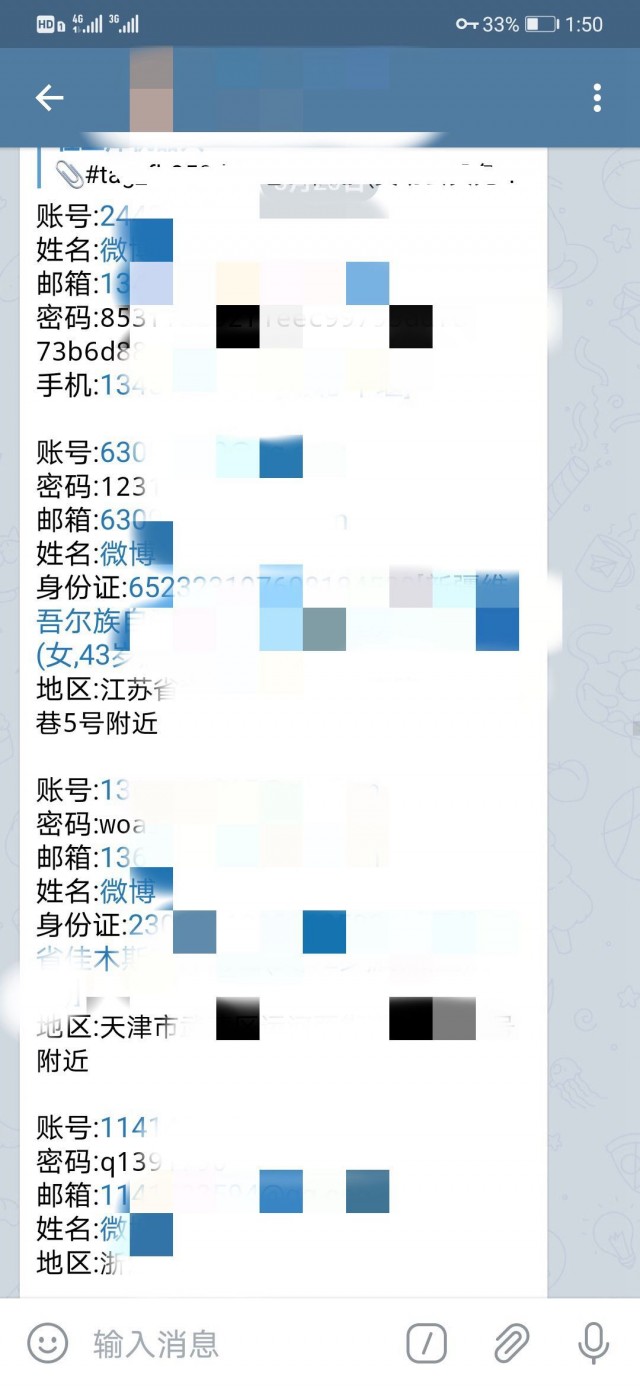Open the emoji picker

pos(47,1343)
